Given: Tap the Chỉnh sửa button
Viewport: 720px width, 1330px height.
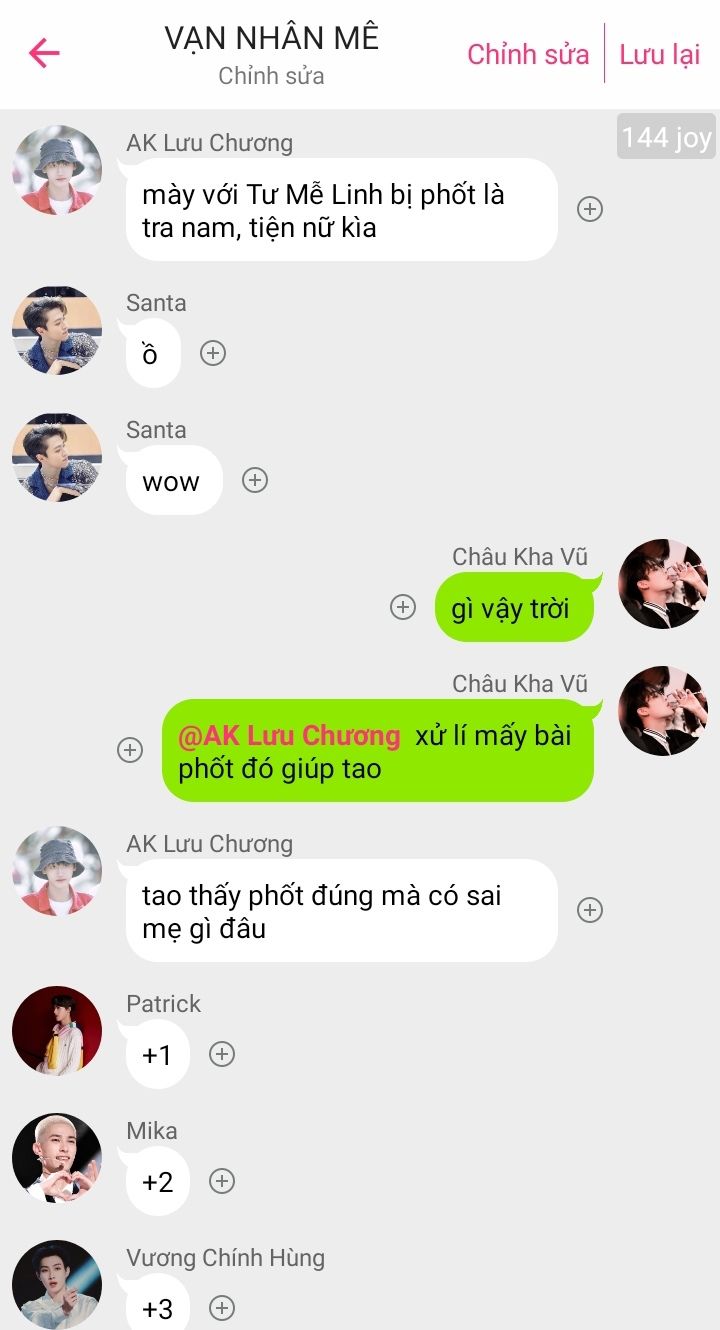Looking at the screenshot, I should tap(528, 54).
